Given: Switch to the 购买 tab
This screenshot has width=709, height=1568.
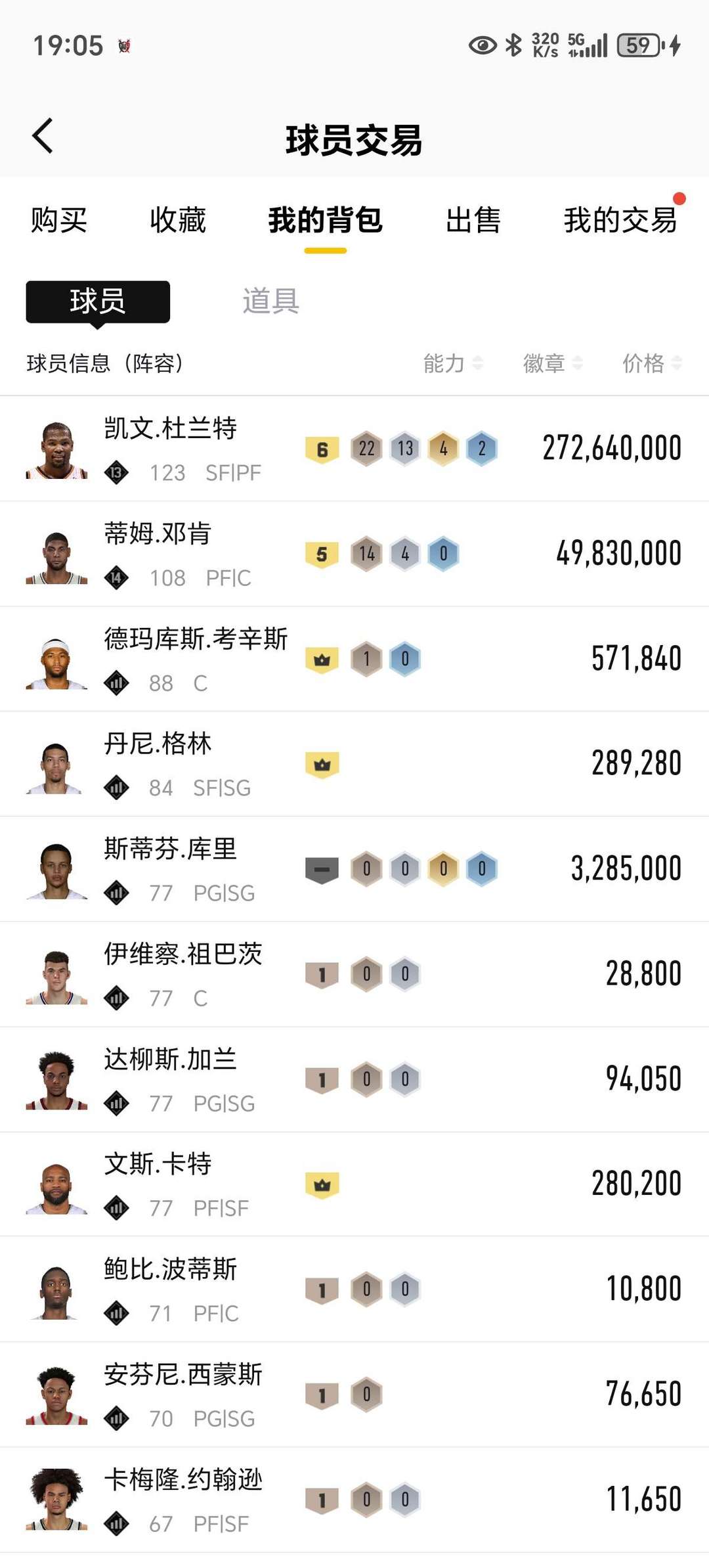Looking at the screenshot, I should click(x=59, y=220).
